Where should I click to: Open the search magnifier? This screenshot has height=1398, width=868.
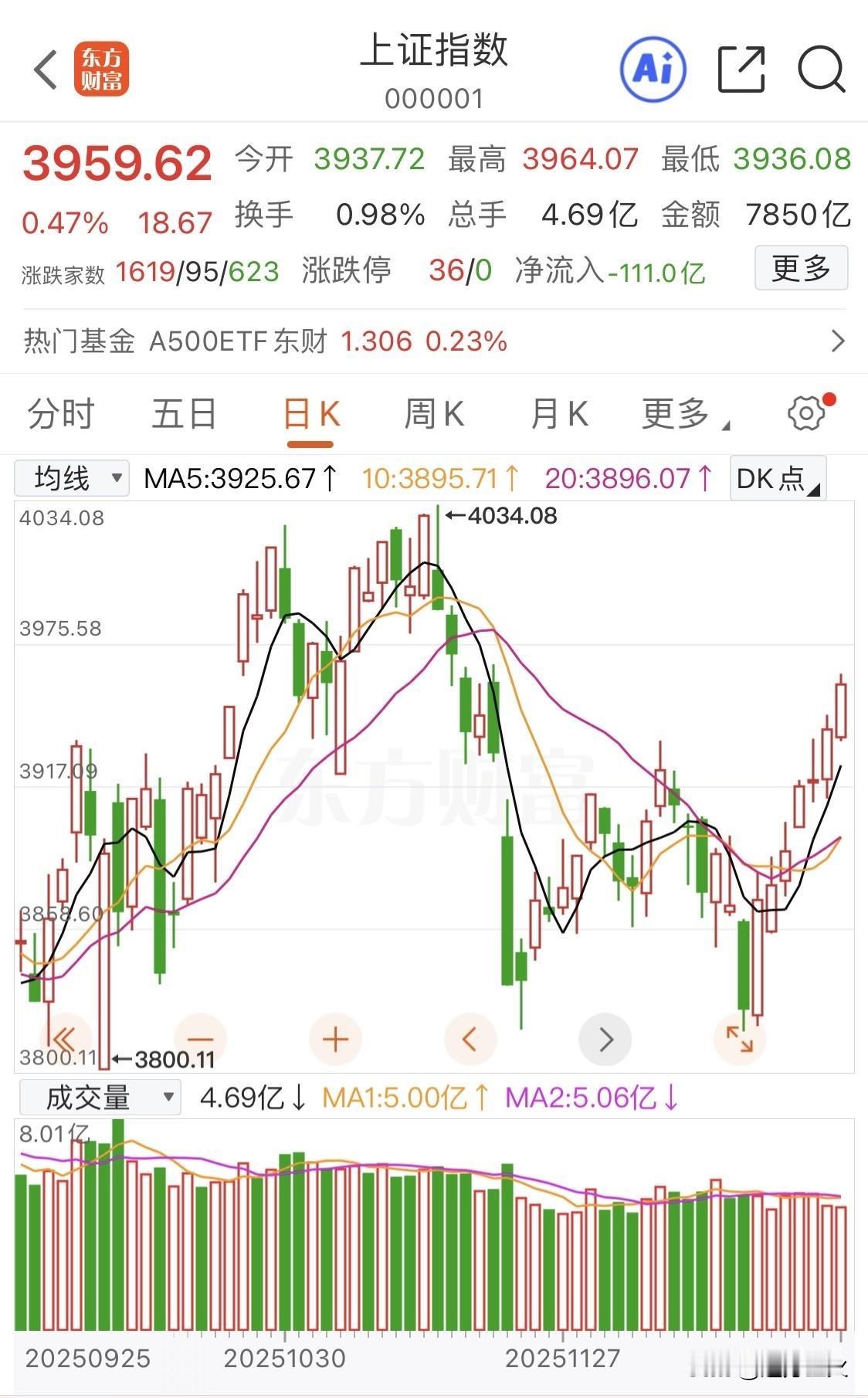[x=822, y=70]
